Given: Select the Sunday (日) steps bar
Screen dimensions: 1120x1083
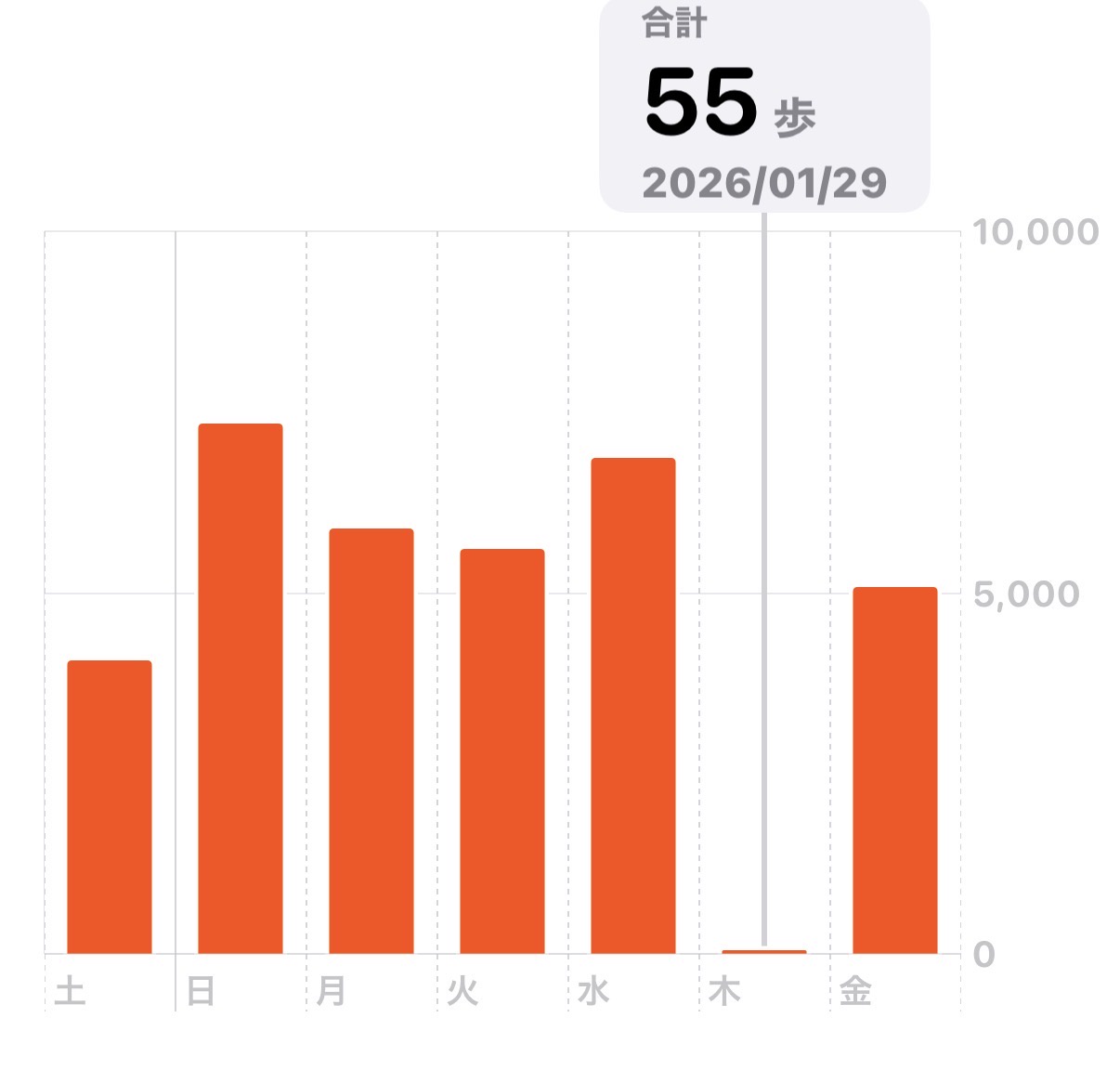Looking at the screenshot, I should pyautogui.click(x=241, y=688).
